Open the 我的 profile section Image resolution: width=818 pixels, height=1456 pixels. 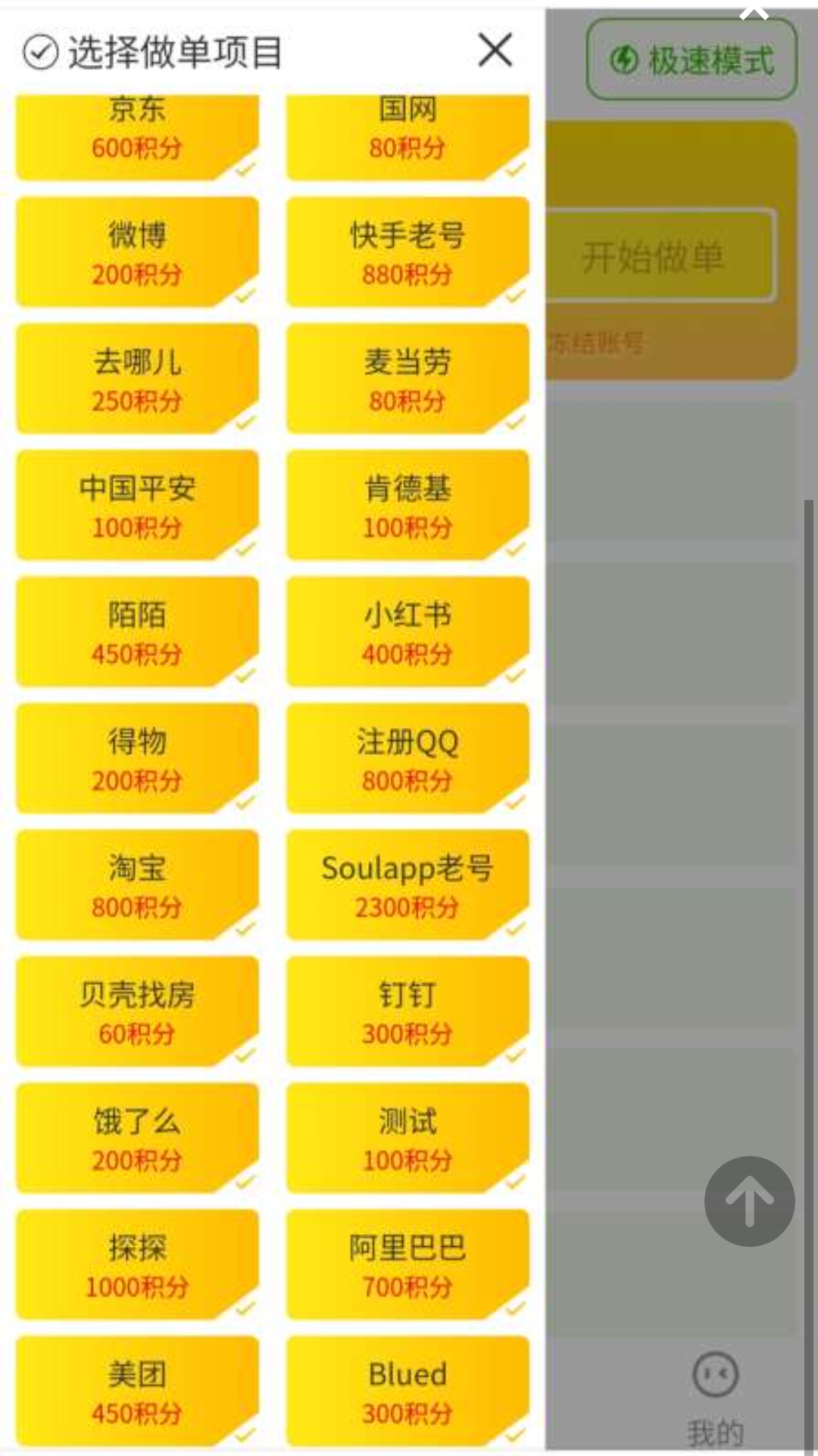coord(716,1427)
